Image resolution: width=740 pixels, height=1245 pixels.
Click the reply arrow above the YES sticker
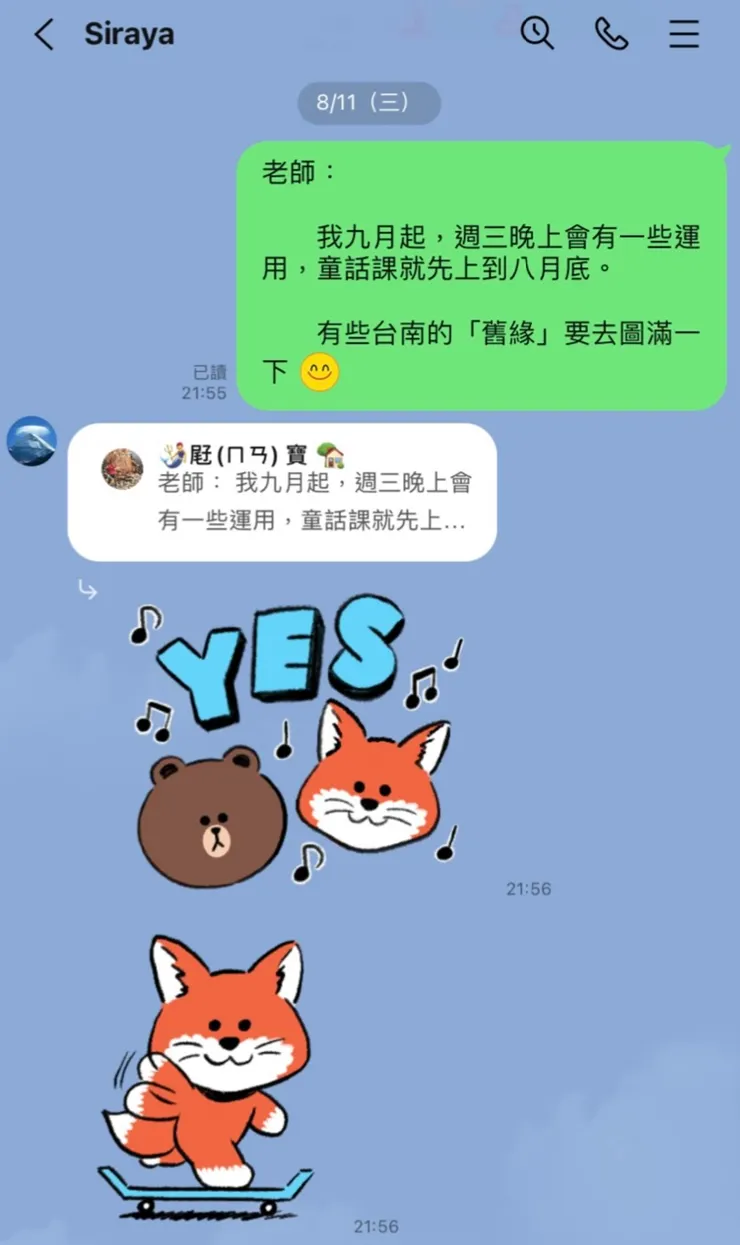(89, 591)
